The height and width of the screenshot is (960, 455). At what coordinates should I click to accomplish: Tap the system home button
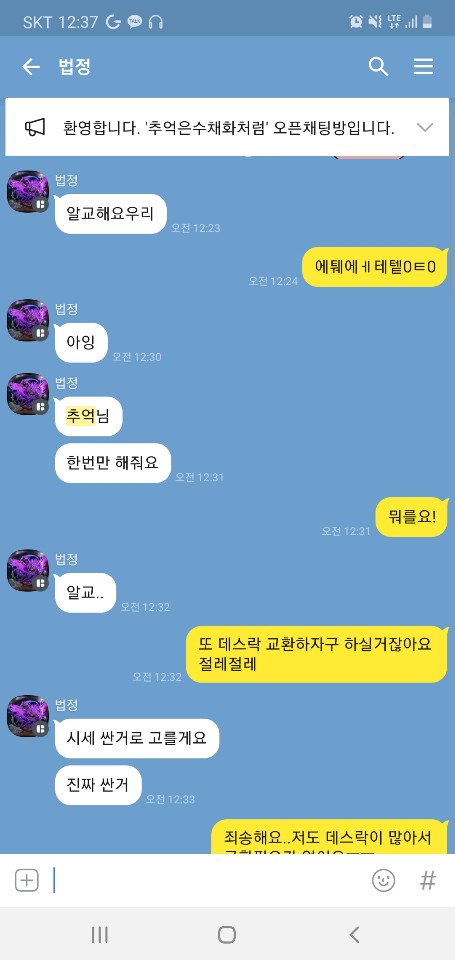tap(227, 934)
